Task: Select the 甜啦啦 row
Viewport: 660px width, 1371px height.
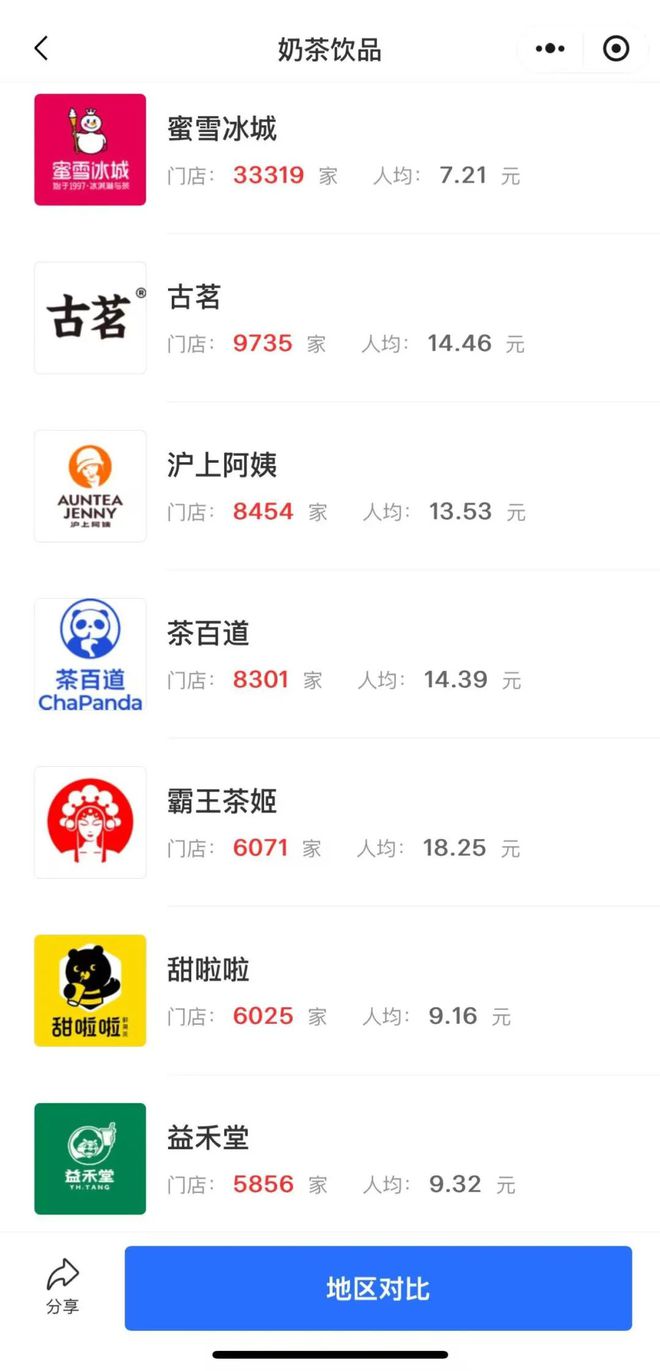Action: point(330,990)
